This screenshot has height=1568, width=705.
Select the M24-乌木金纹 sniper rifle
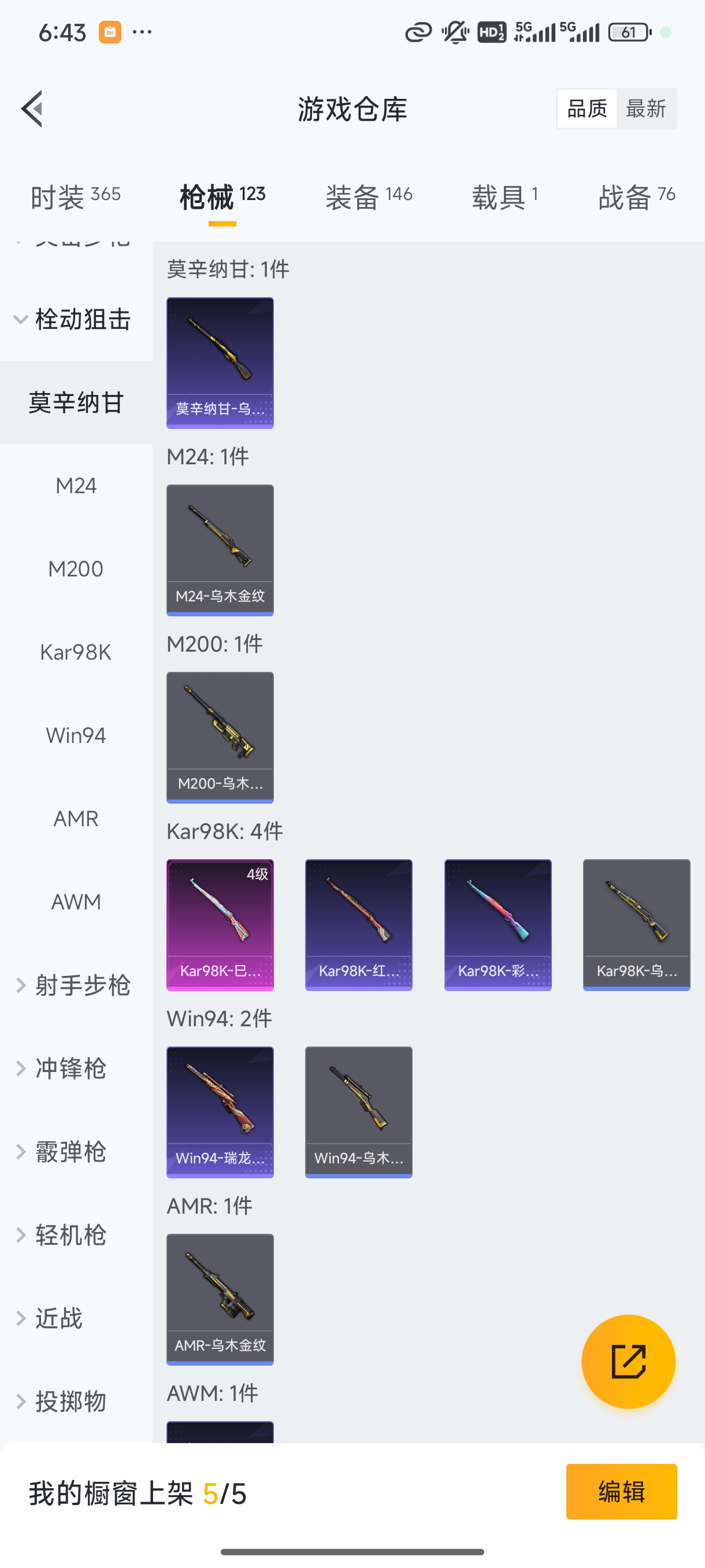[220, 550]
